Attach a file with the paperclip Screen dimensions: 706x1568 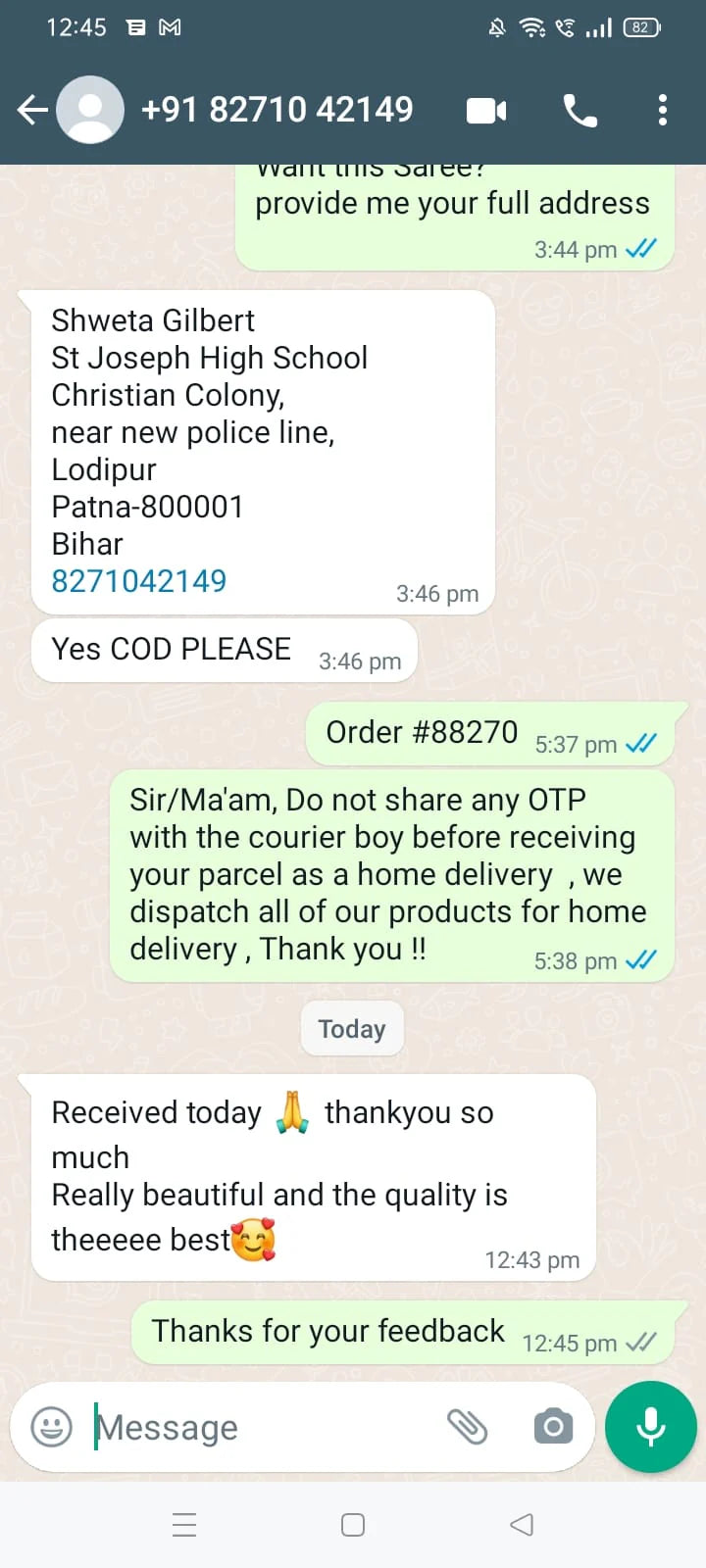click(468, 1427)
